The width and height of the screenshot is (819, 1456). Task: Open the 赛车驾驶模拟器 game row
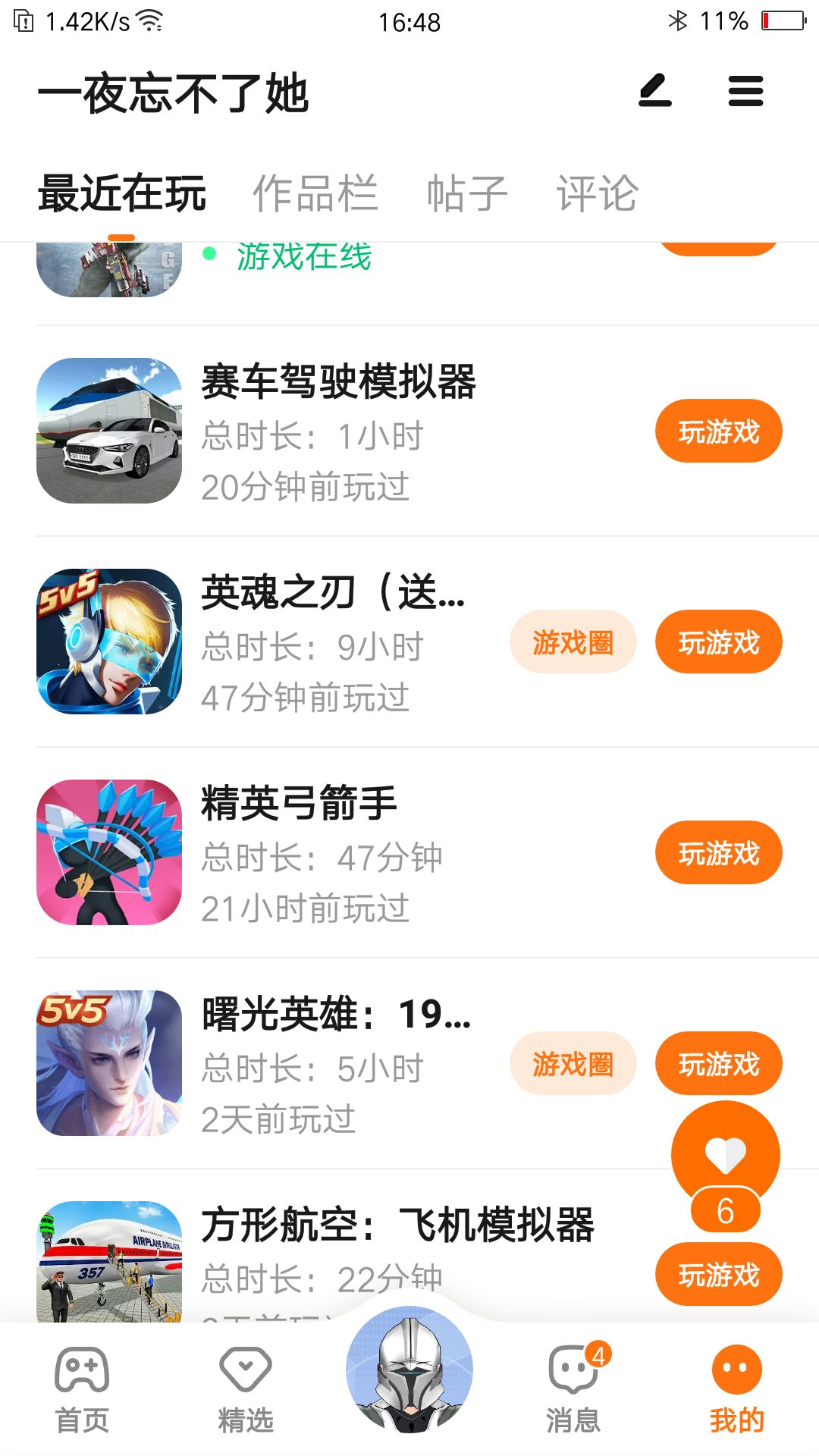(x=341, y=431)
